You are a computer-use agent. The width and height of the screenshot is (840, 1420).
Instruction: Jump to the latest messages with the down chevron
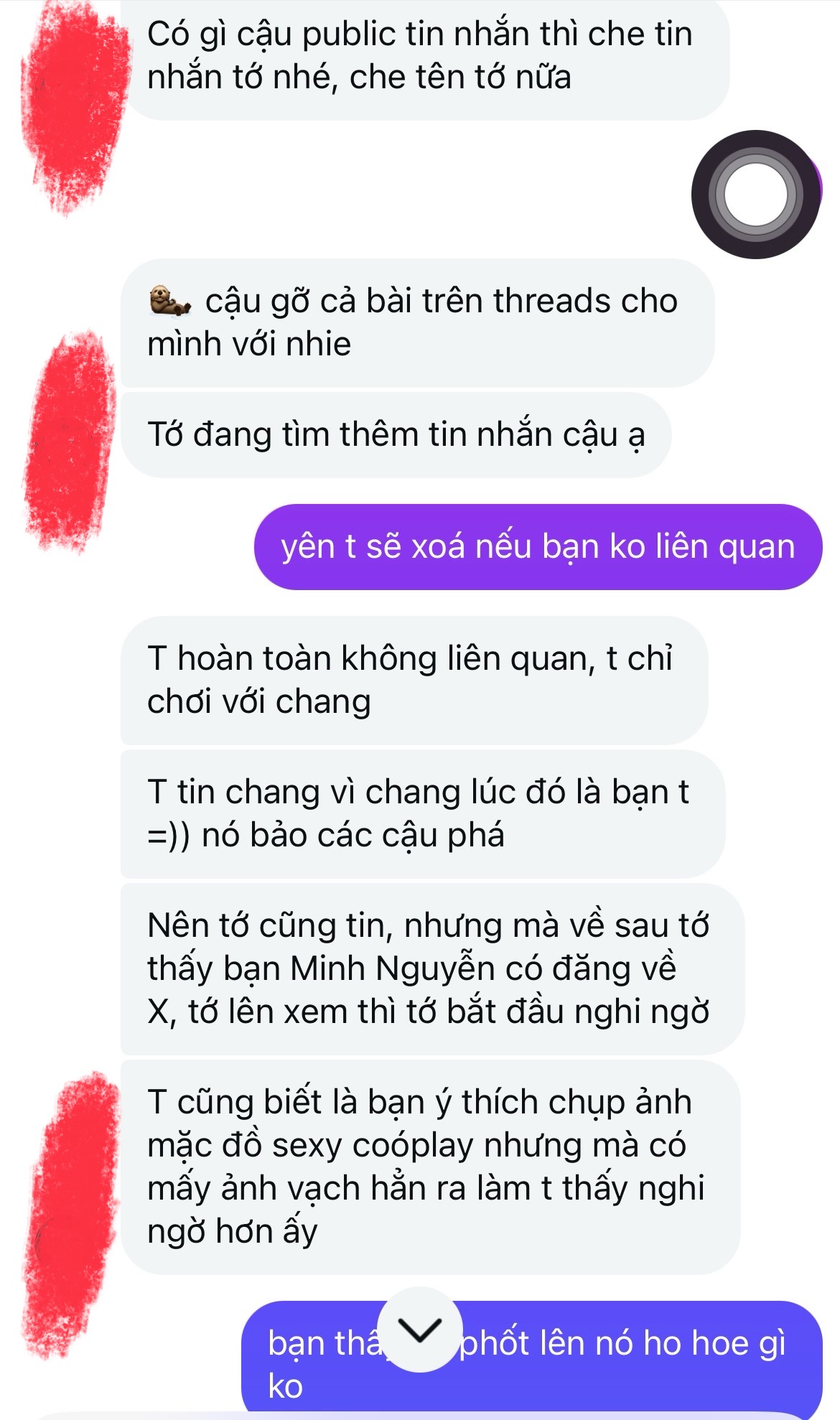[420, 1330]
